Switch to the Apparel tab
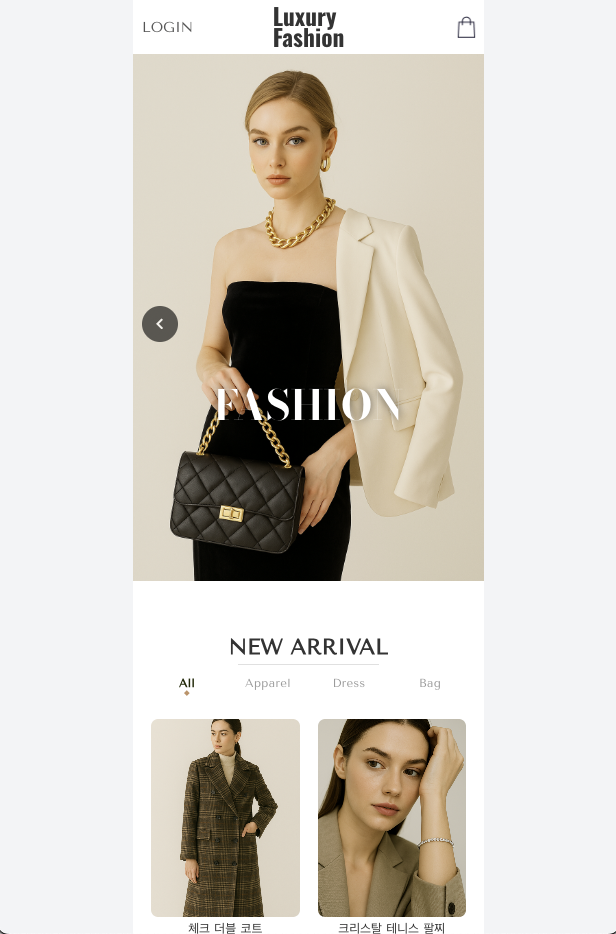616x934 pixels. click(x=268, y=683)
